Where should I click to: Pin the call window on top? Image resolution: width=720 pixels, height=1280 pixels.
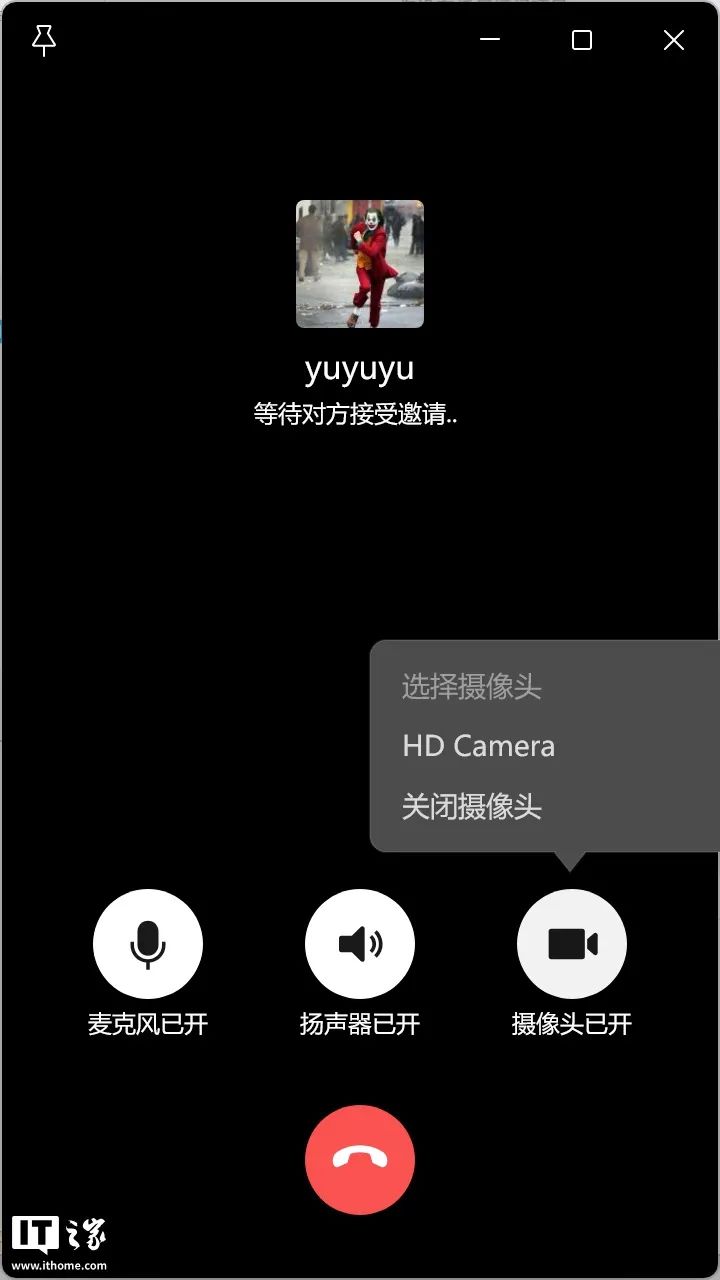pyautogui.click(x=44, y=40)
